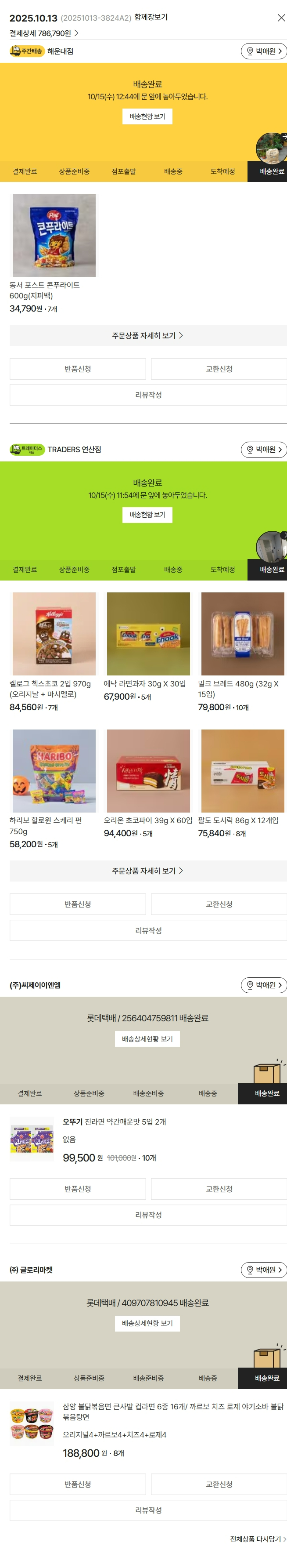Tap 교환신청 for 콘푸라이트 order
This screenshot has width=287, height=1568.
coord(218,369)
